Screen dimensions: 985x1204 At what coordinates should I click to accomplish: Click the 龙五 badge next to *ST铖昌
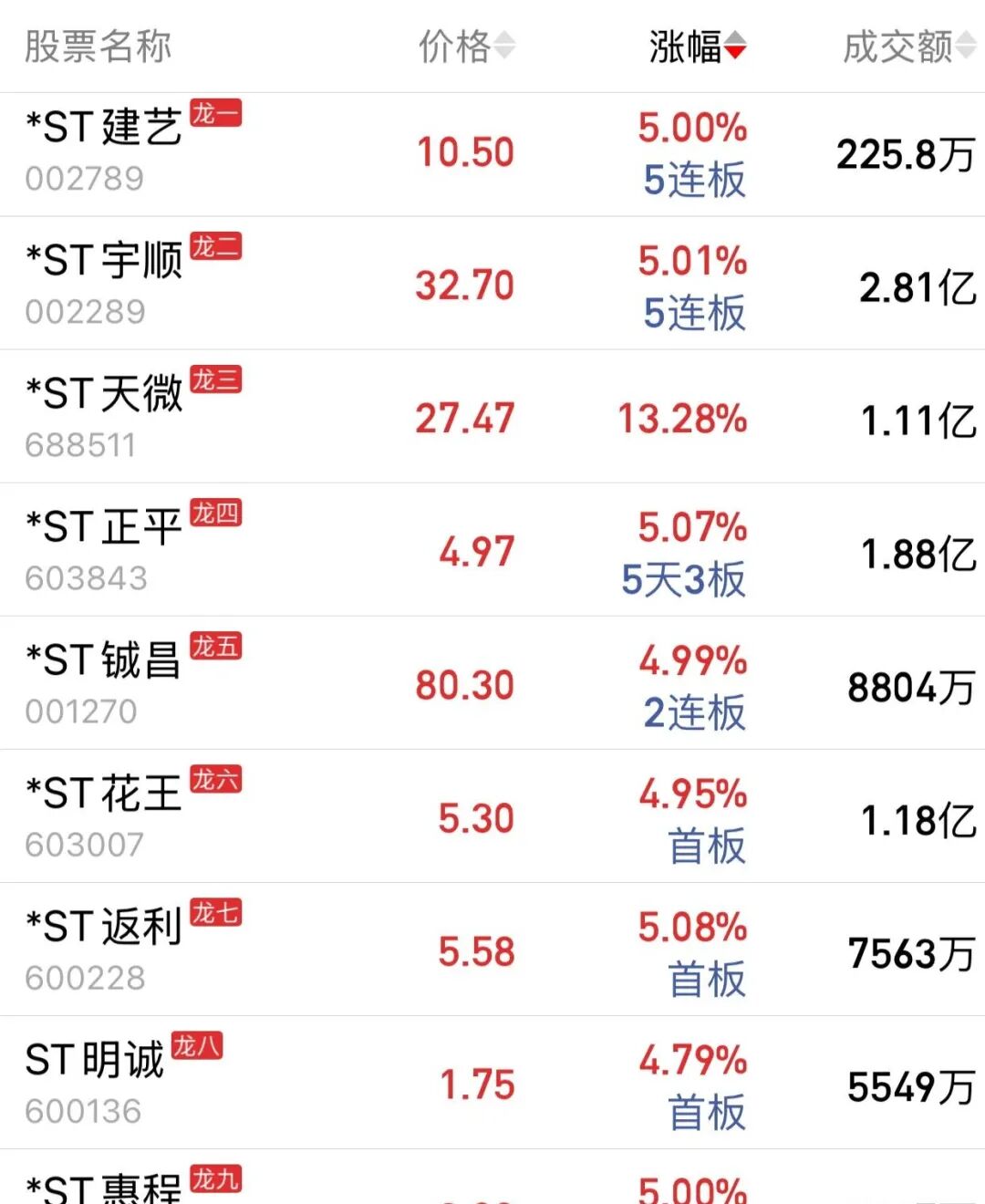click(x=214, y=643)
